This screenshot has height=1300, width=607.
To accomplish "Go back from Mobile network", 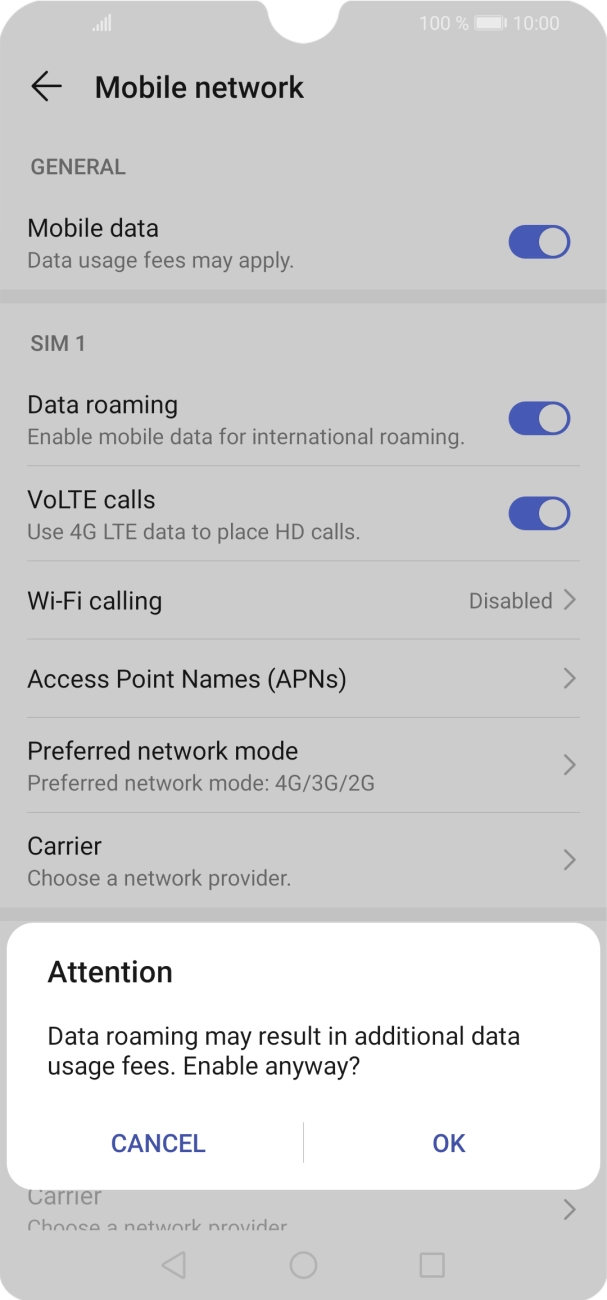I will pyautogui.click(x=46, y=87).
